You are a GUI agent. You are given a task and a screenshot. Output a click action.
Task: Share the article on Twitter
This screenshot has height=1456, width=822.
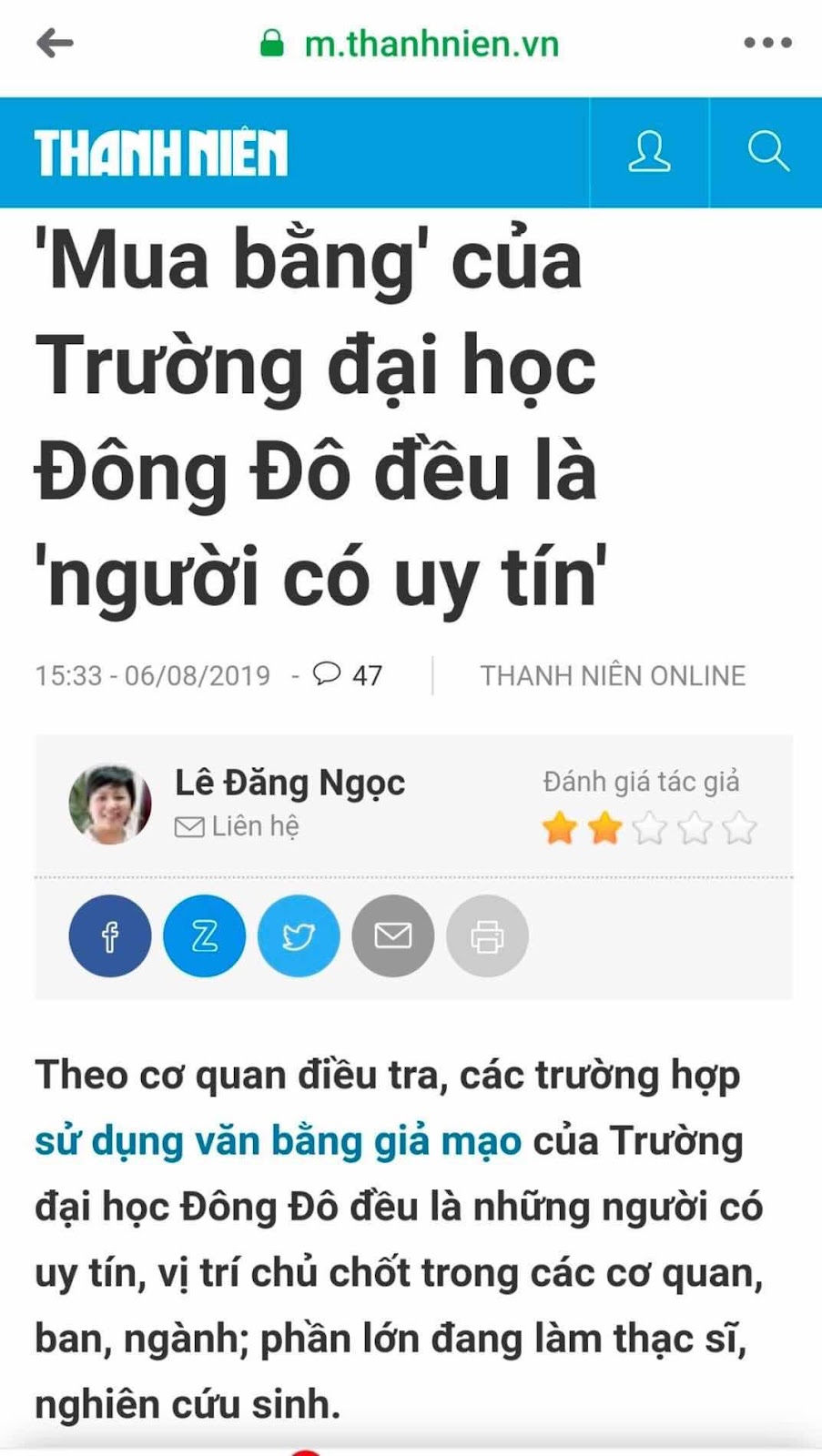(299, 935)
